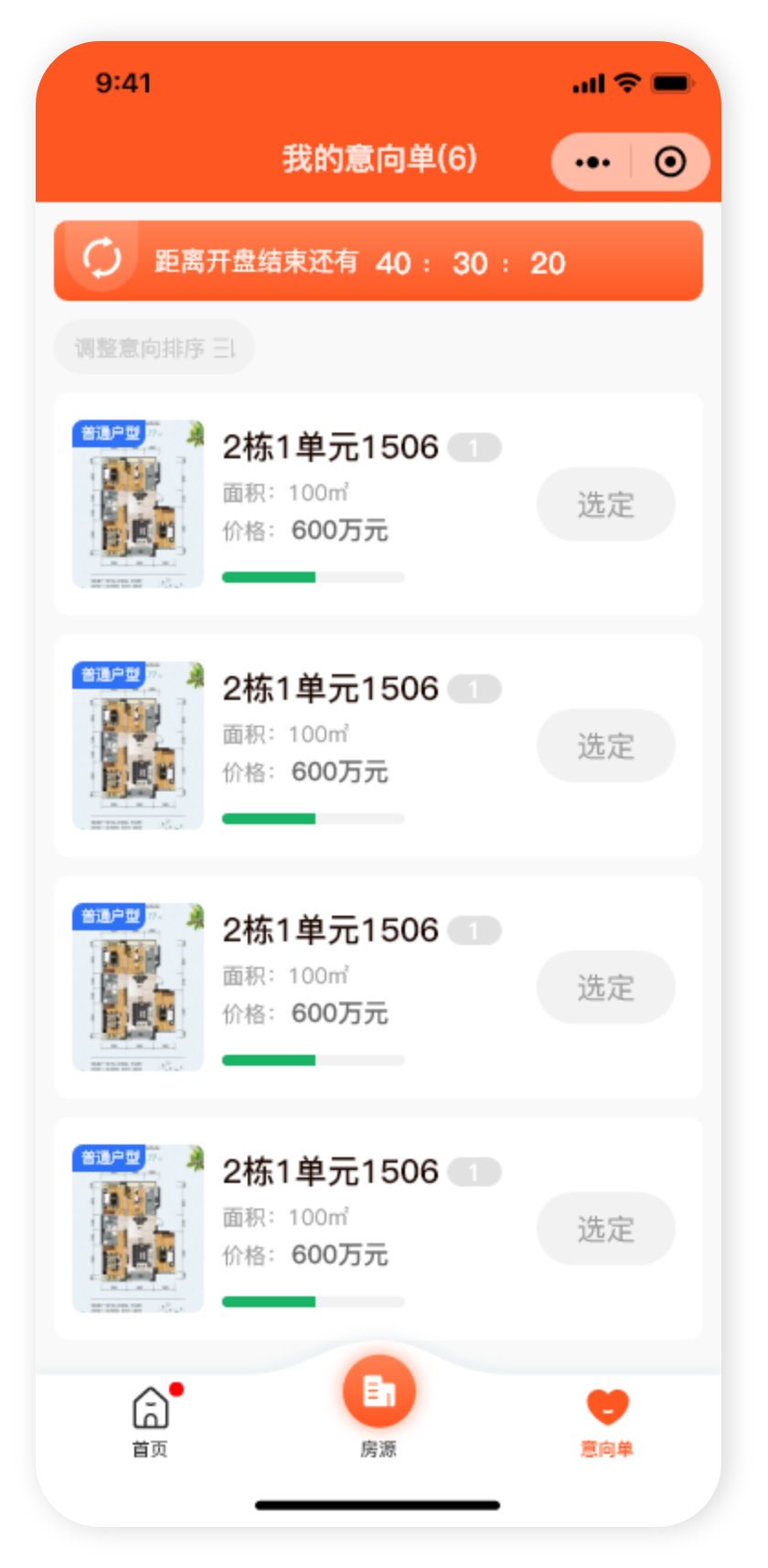Viewport: 768px width, 1568px height.
Task: Close the mini-program with the circle icon
Action: [670, 163]
